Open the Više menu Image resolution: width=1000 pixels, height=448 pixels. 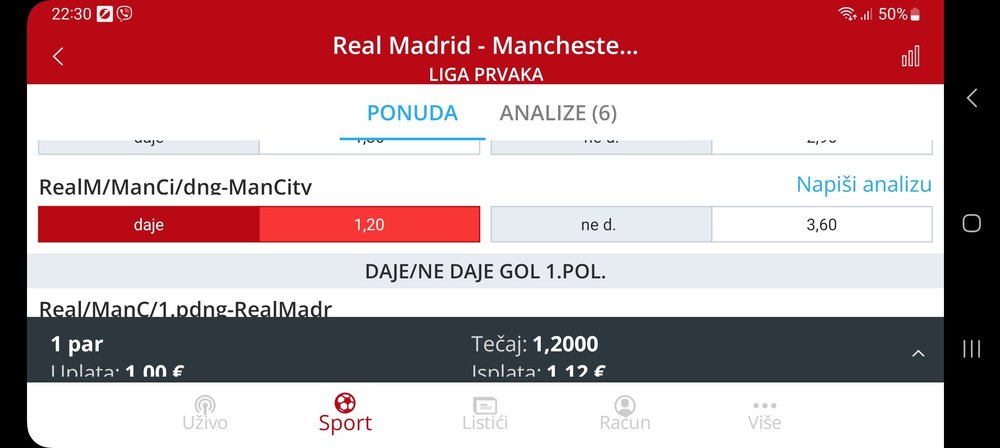tap(764, 413)
